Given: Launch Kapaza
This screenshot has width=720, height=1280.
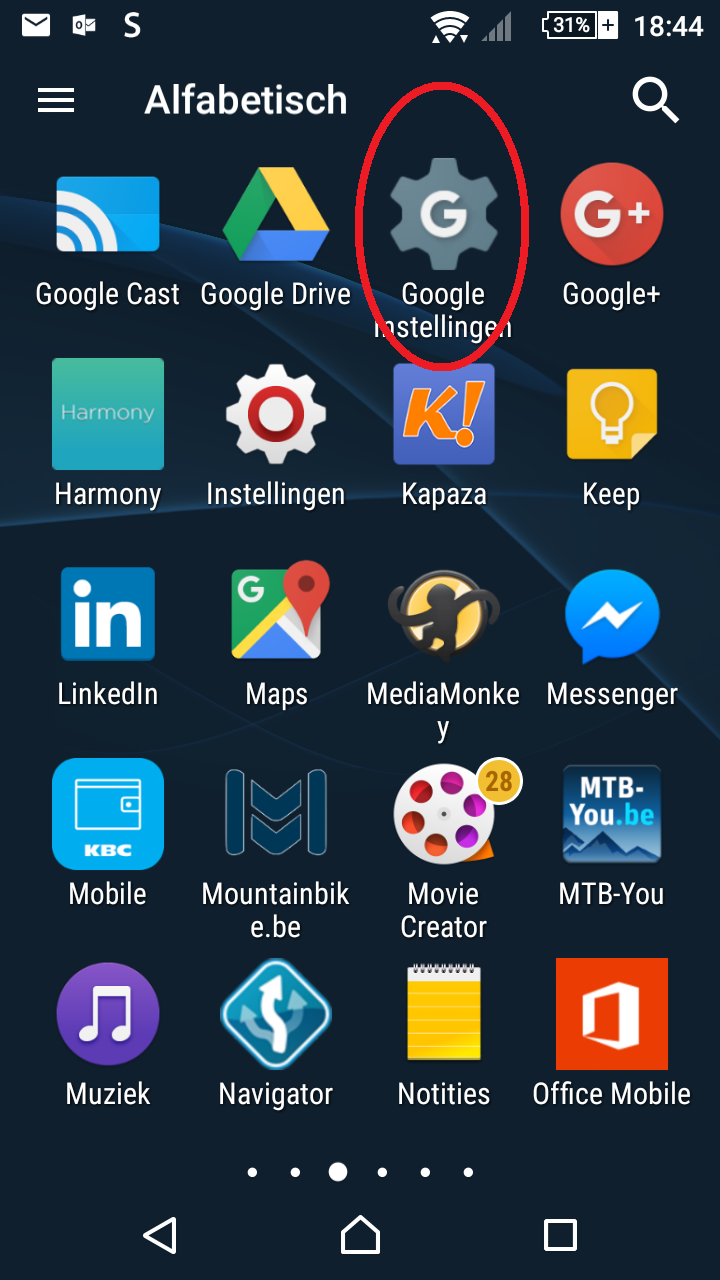Looking at the screenshot, I should [444, 414].
